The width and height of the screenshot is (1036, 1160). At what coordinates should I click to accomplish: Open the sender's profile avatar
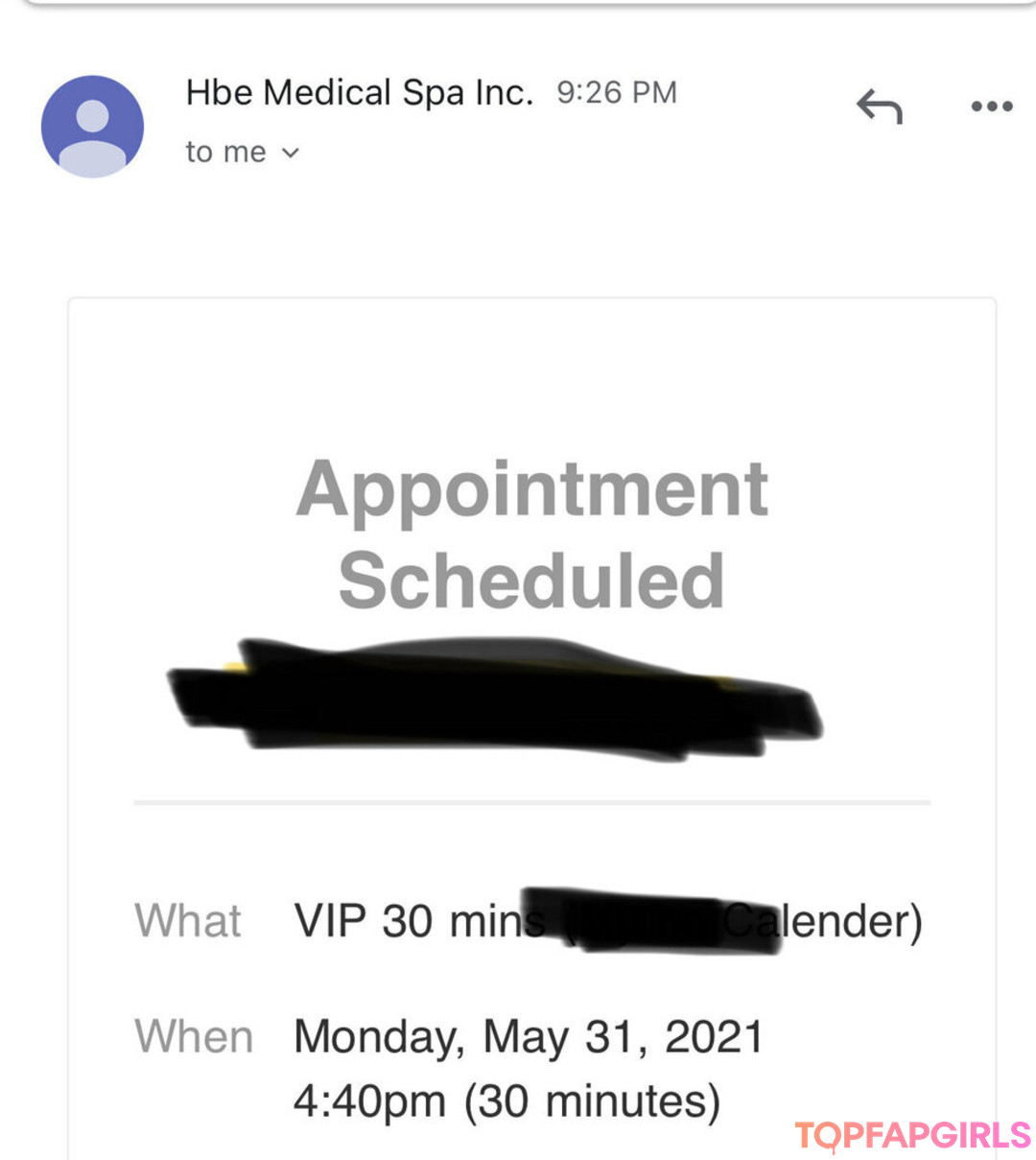[92, 127]
